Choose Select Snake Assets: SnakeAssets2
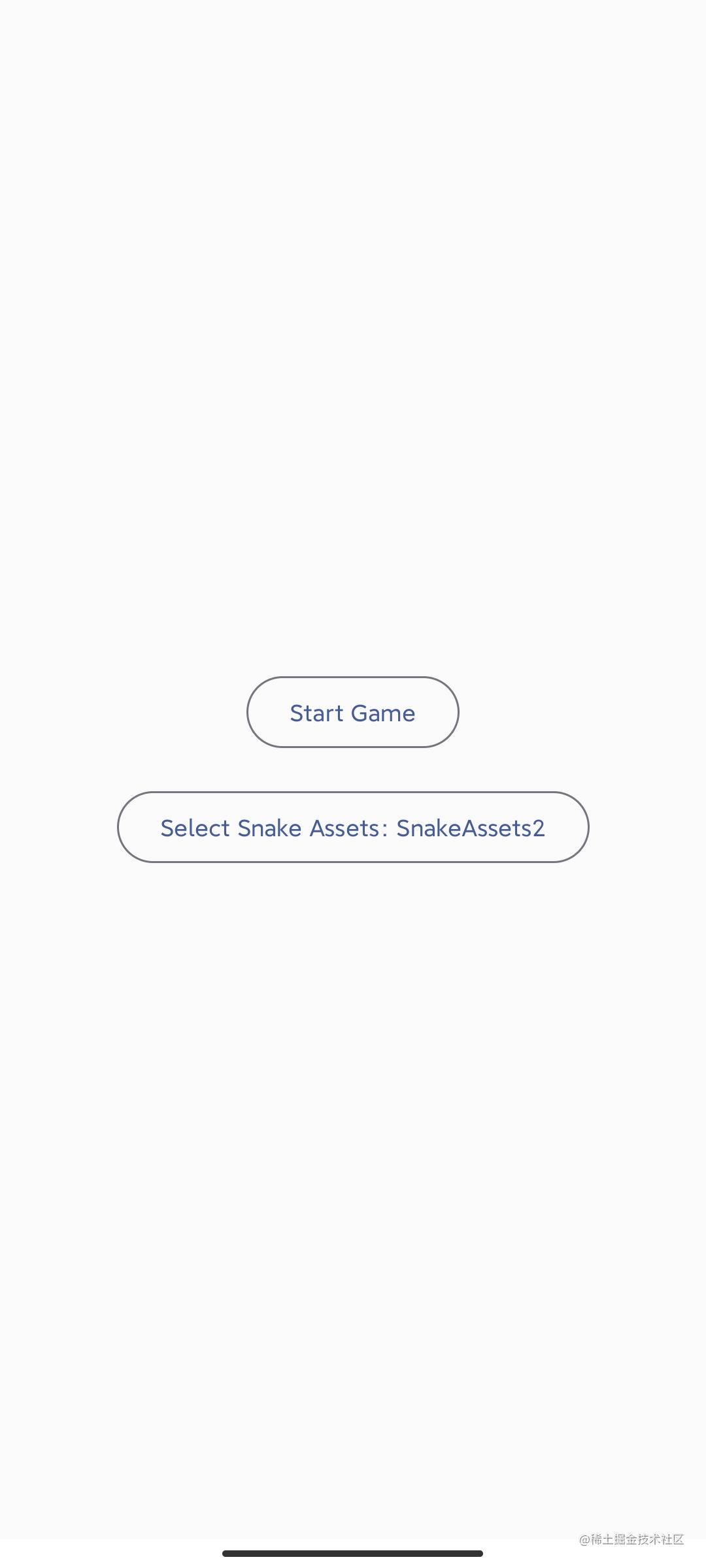706x1568 pixels. [353, 827]
